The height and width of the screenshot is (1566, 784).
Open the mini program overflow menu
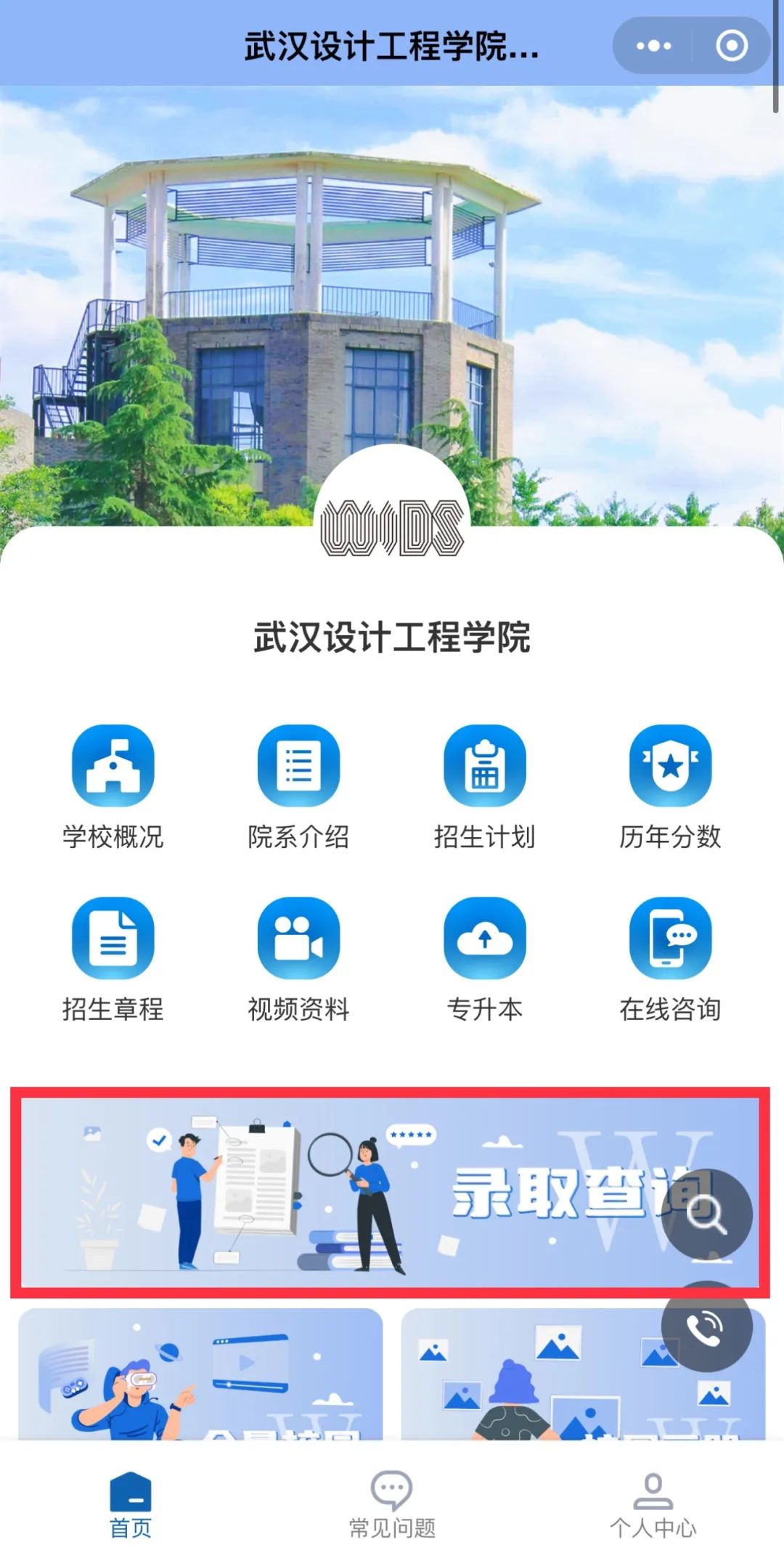(653, 46)
